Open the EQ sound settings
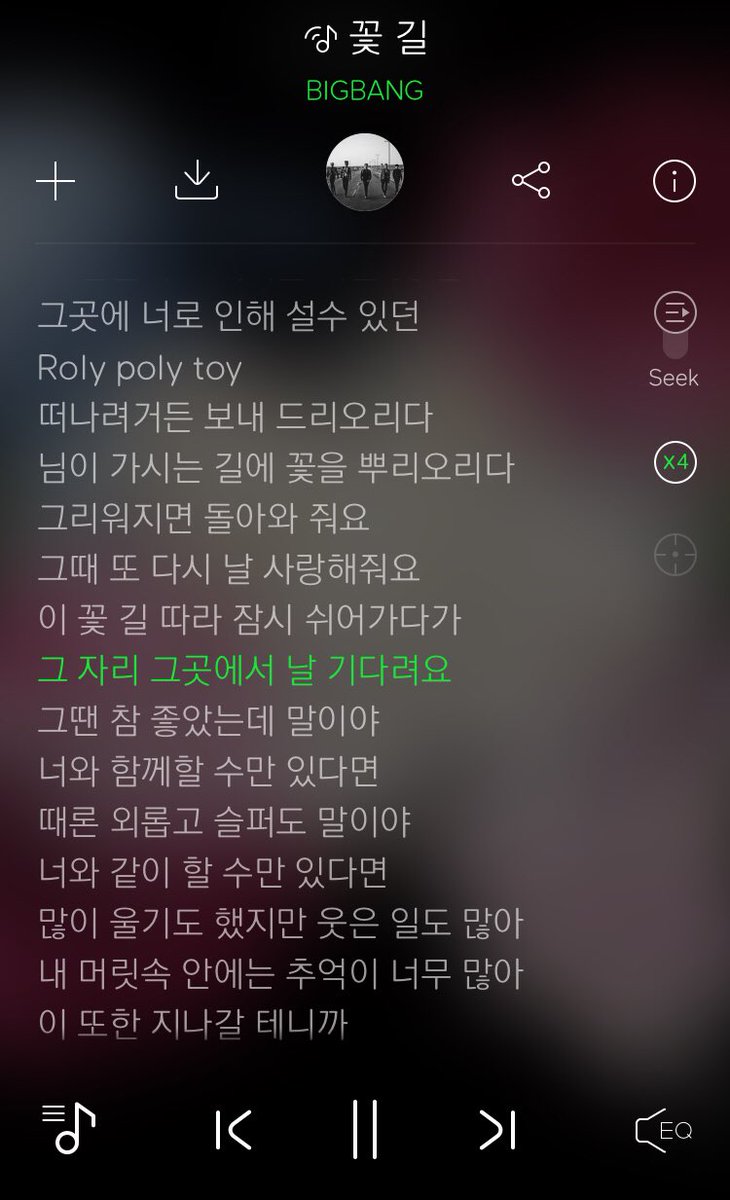 664,1130
